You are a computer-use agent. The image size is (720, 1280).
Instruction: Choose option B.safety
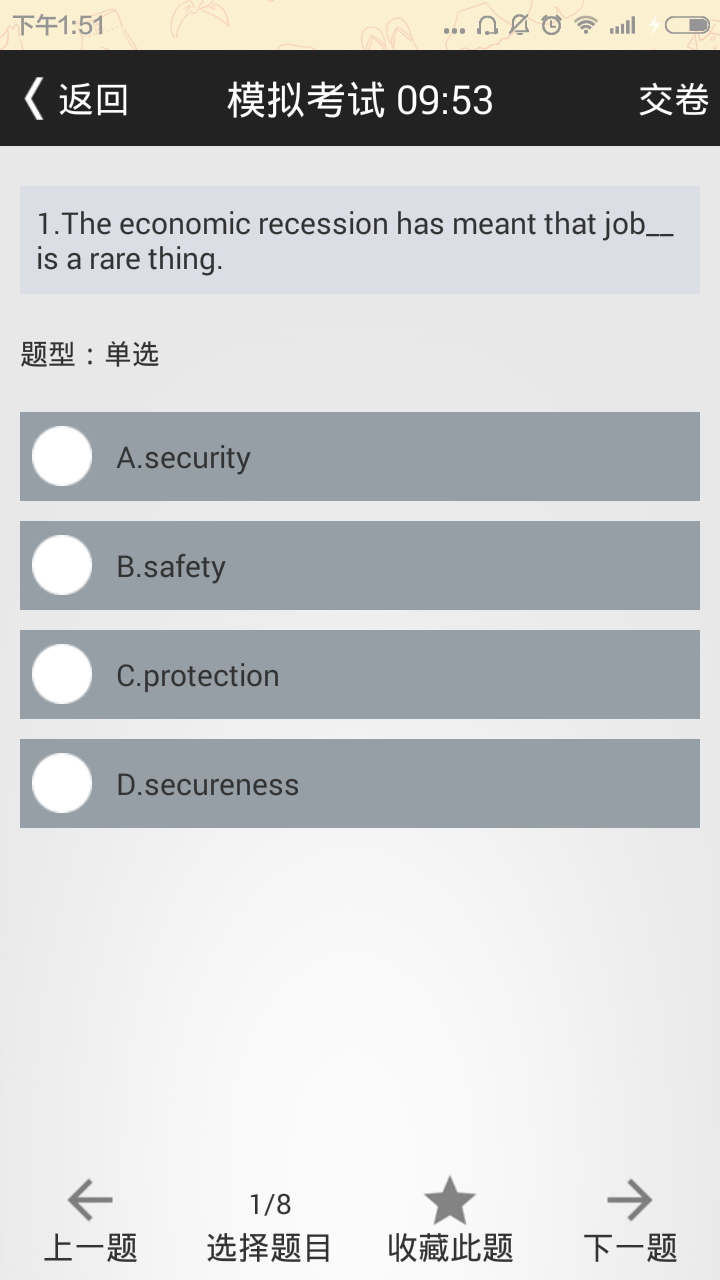360,566
